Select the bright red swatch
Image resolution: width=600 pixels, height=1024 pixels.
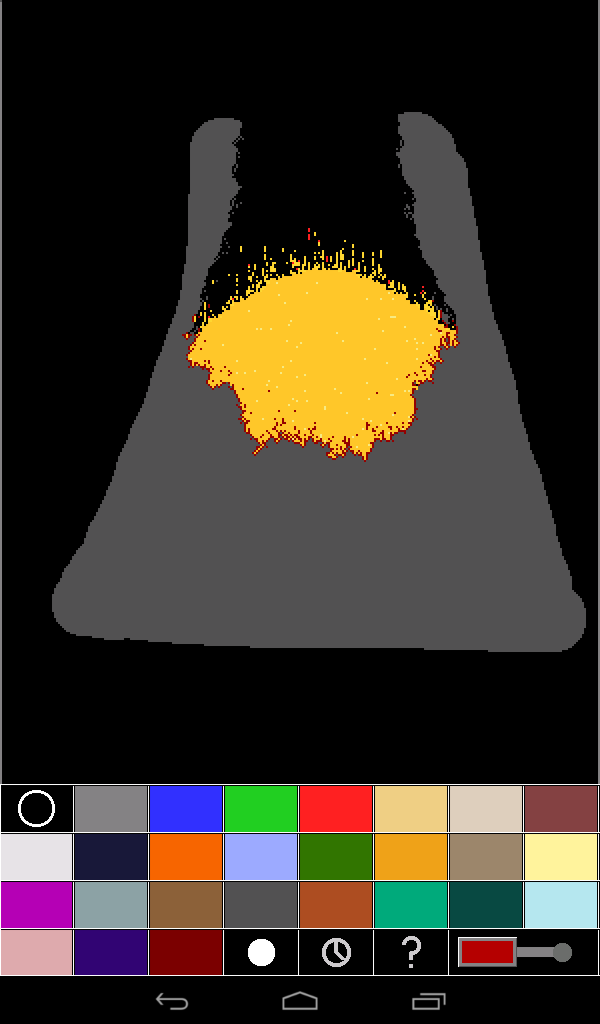(x=336, y=808)
